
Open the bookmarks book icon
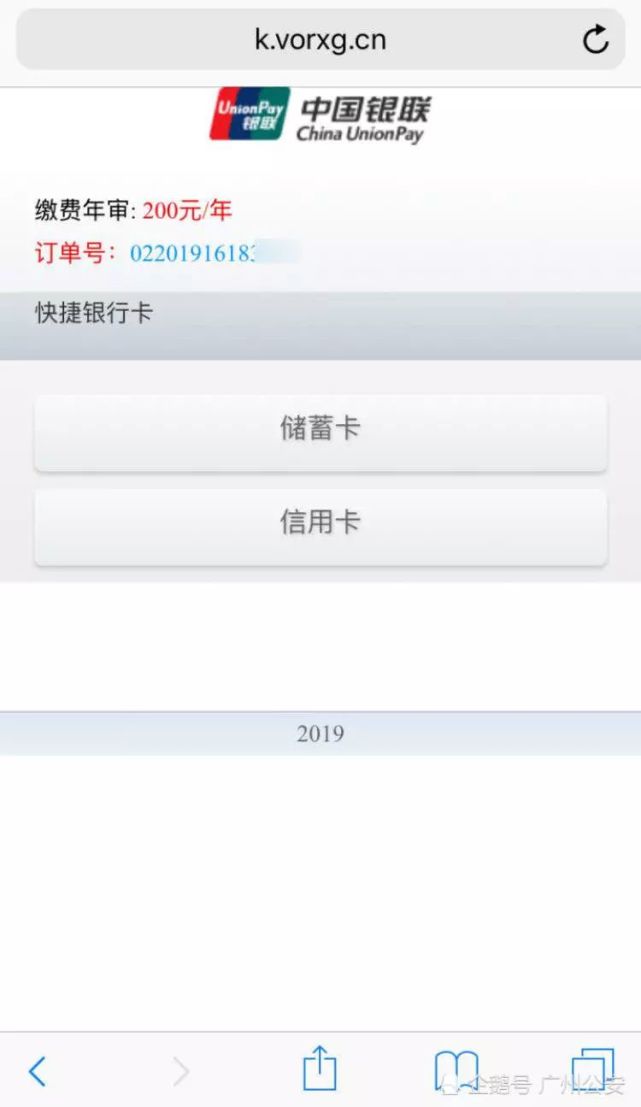pyautogui.click(x=457, y=1071)
